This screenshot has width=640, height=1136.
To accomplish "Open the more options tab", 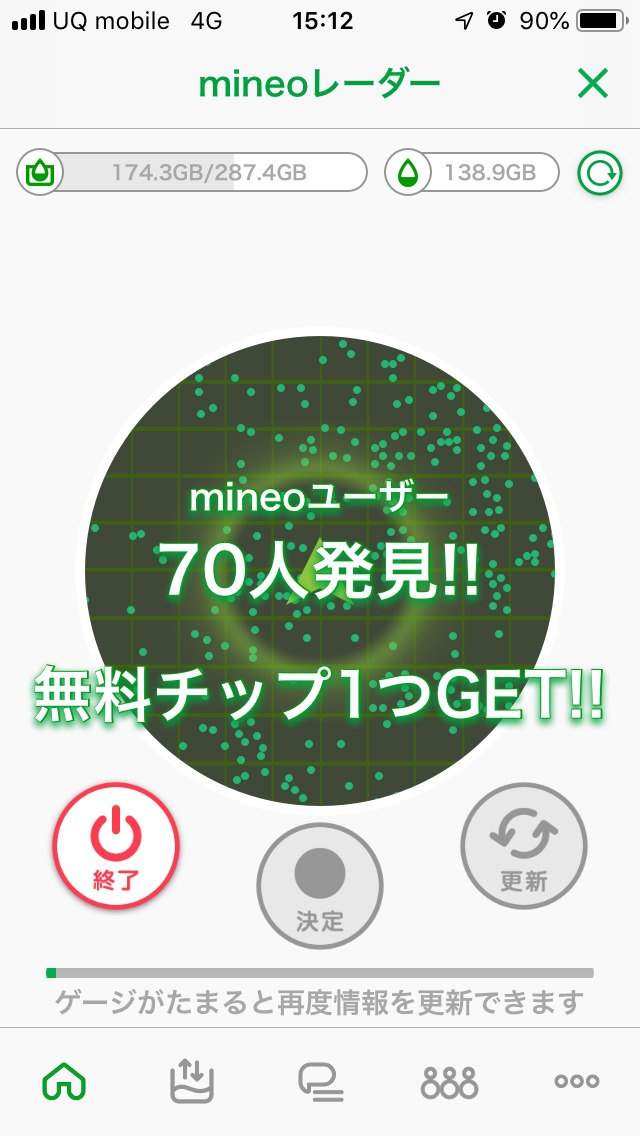I will point(577,1082).
